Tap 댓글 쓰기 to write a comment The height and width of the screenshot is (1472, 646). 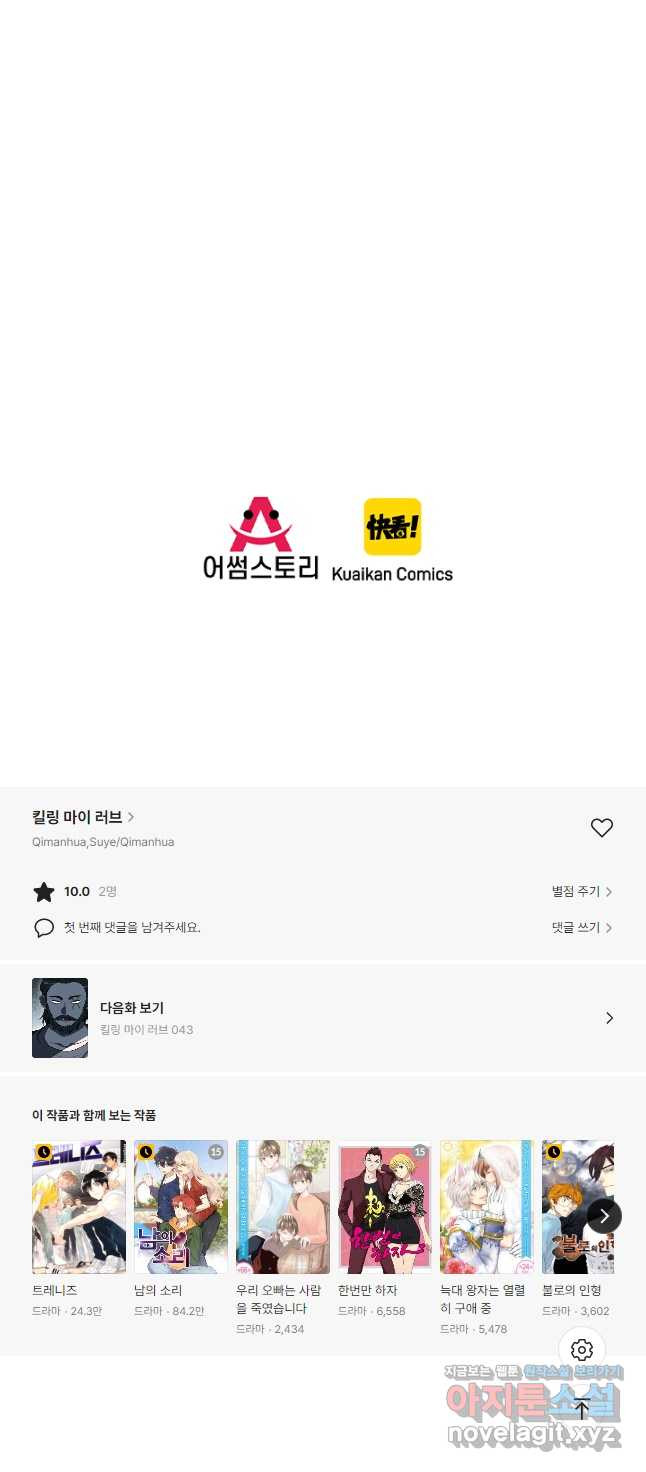581,928
